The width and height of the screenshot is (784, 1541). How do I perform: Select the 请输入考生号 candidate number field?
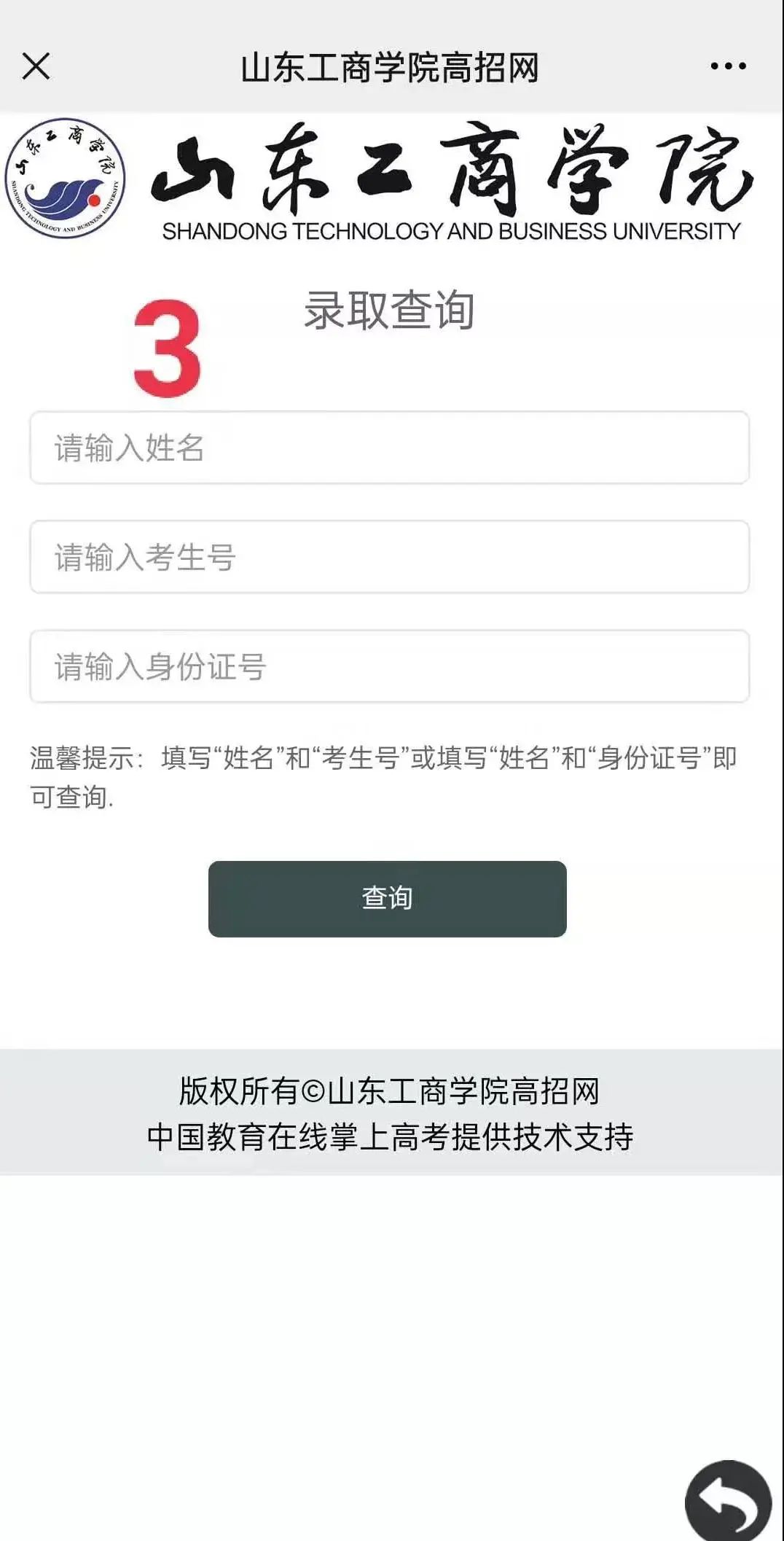389,557
